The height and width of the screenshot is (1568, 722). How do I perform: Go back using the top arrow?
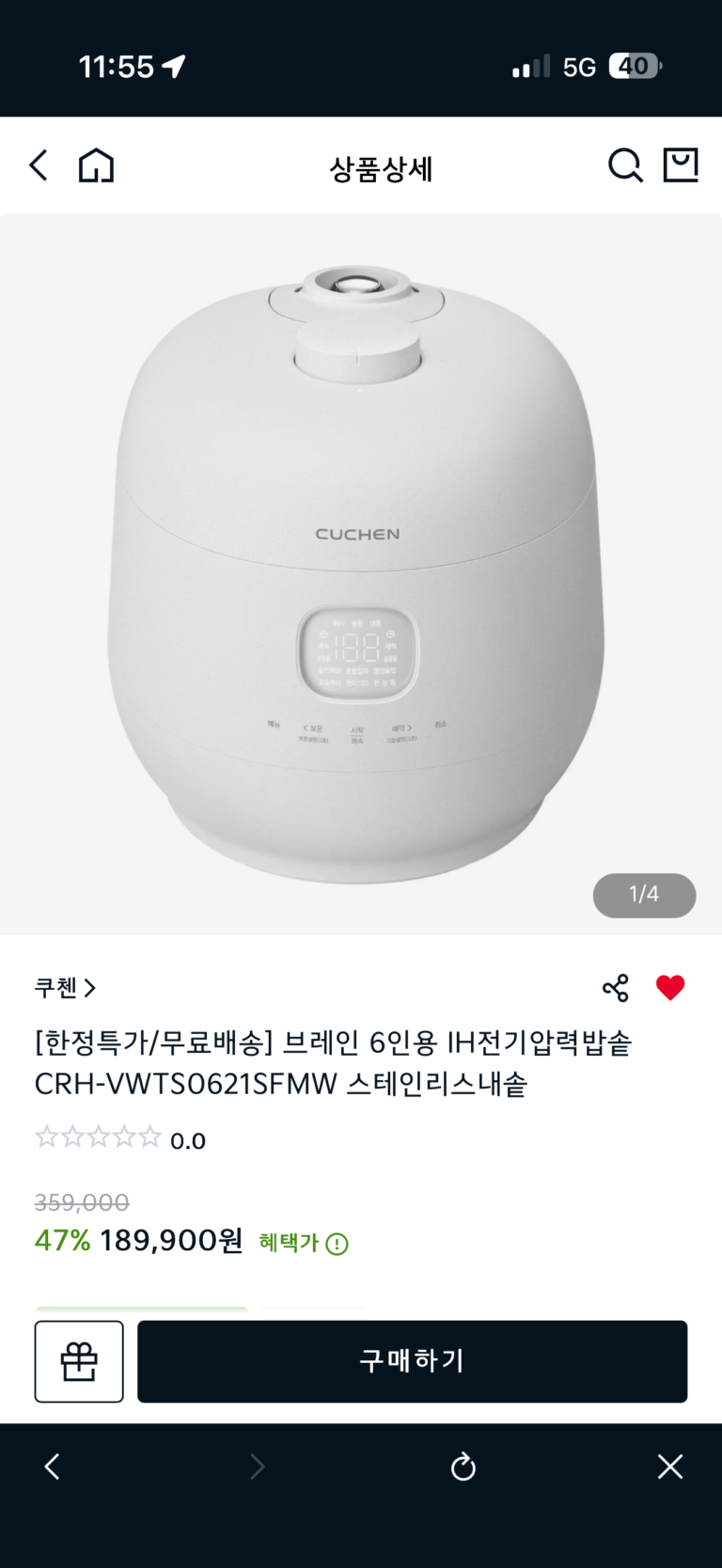click(x=39, y=165)
